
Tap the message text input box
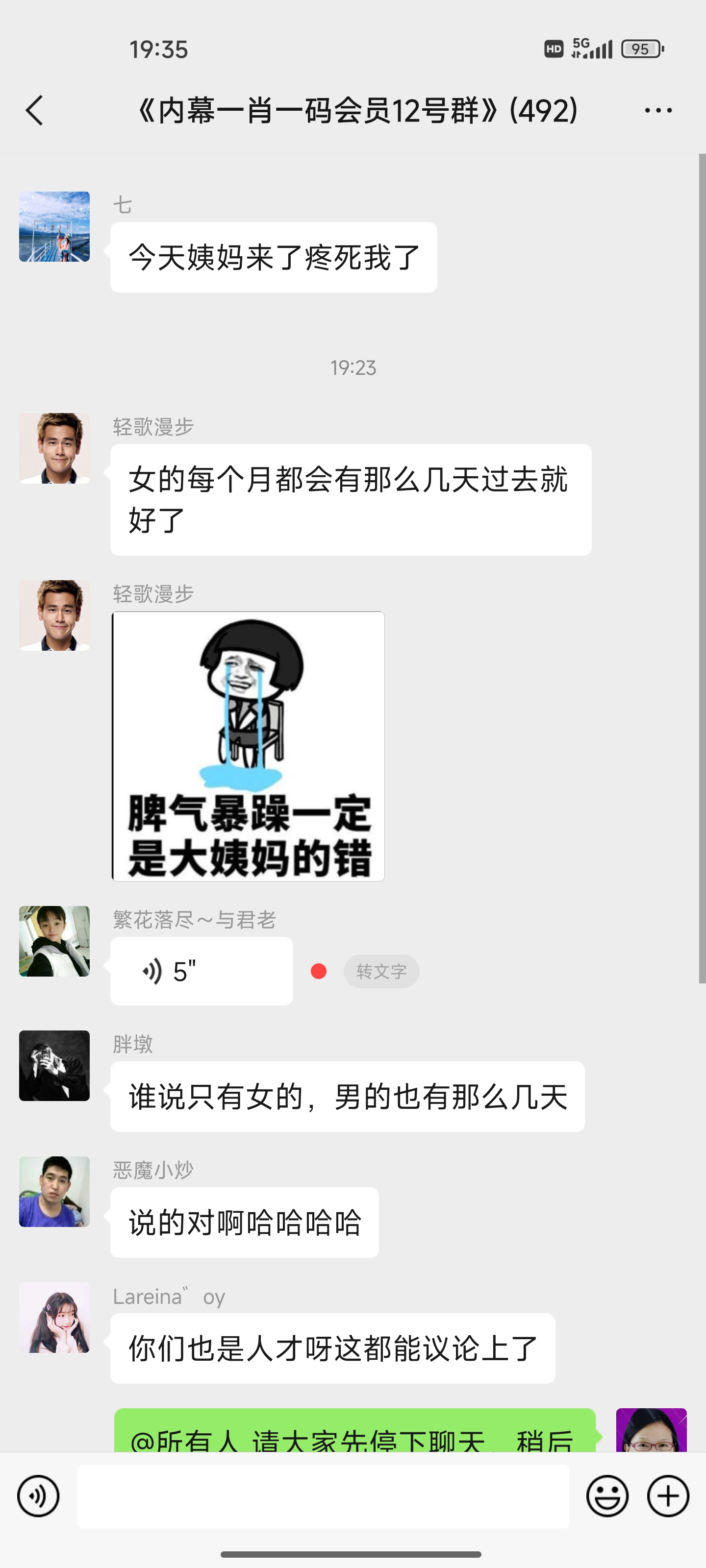(323, 1495)
